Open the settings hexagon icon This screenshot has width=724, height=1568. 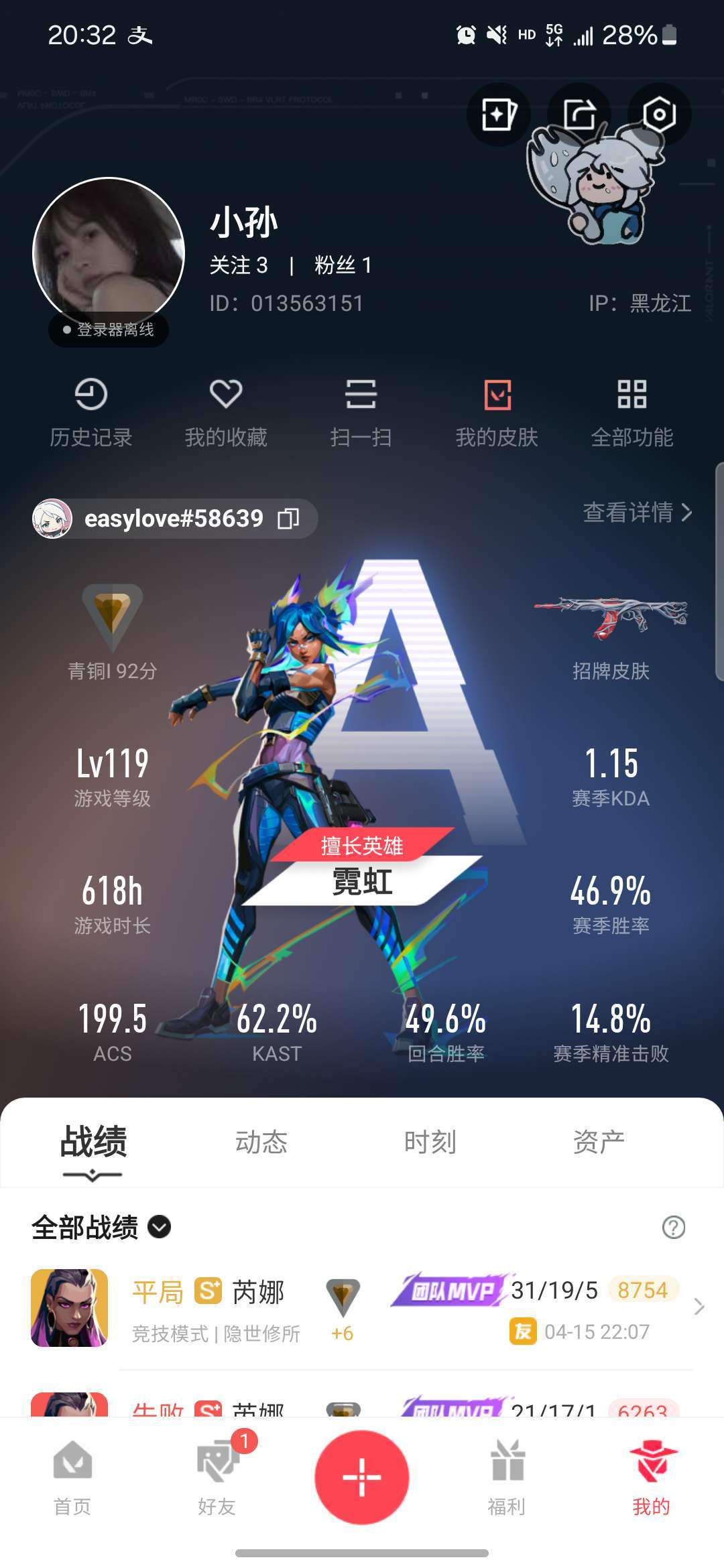[x=659, y=115]
